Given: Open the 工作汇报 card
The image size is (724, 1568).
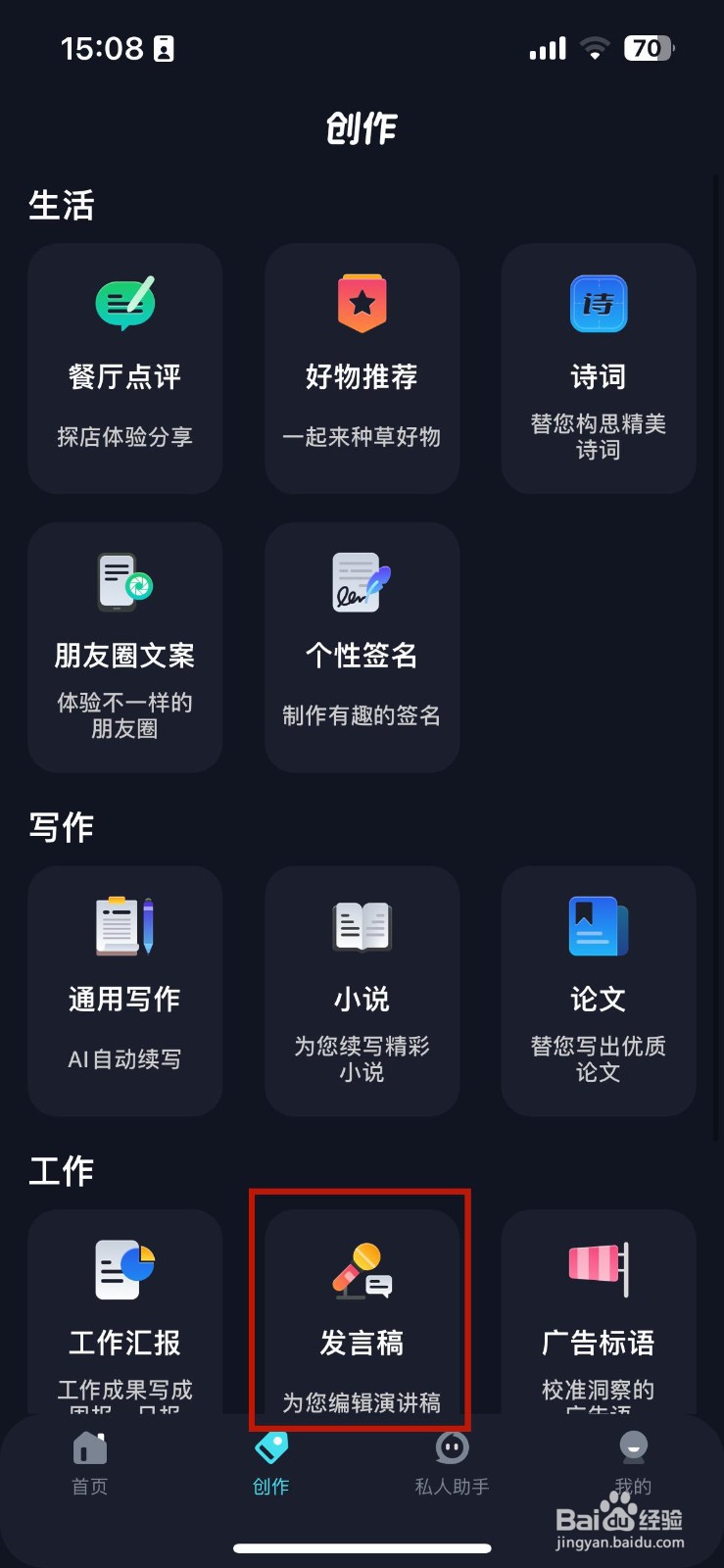Looking at the screenshot, I should click(x=125, y=1313).
